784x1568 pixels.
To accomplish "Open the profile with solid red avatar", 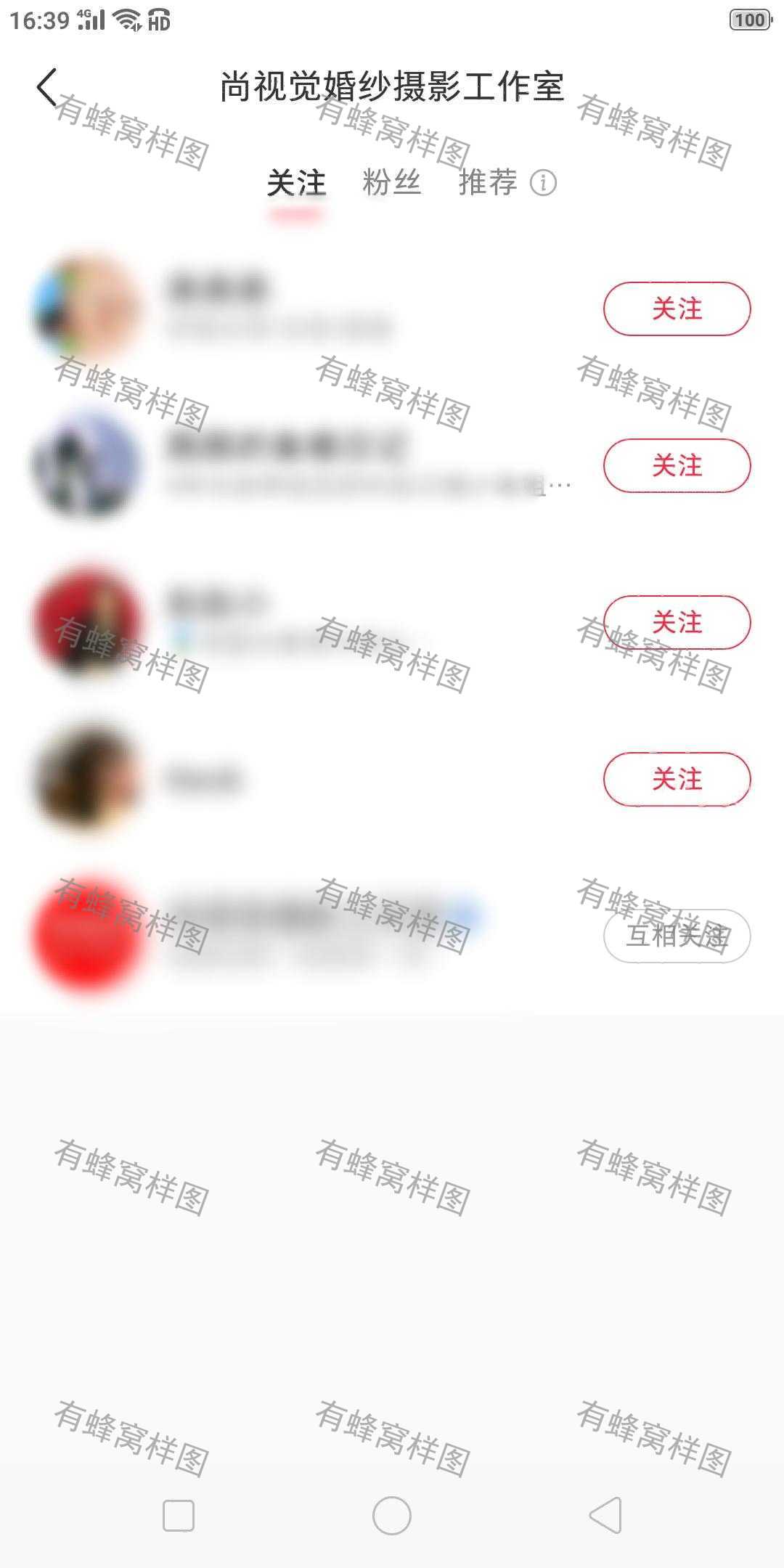I will pyautogui.click(x=87, y=935).
